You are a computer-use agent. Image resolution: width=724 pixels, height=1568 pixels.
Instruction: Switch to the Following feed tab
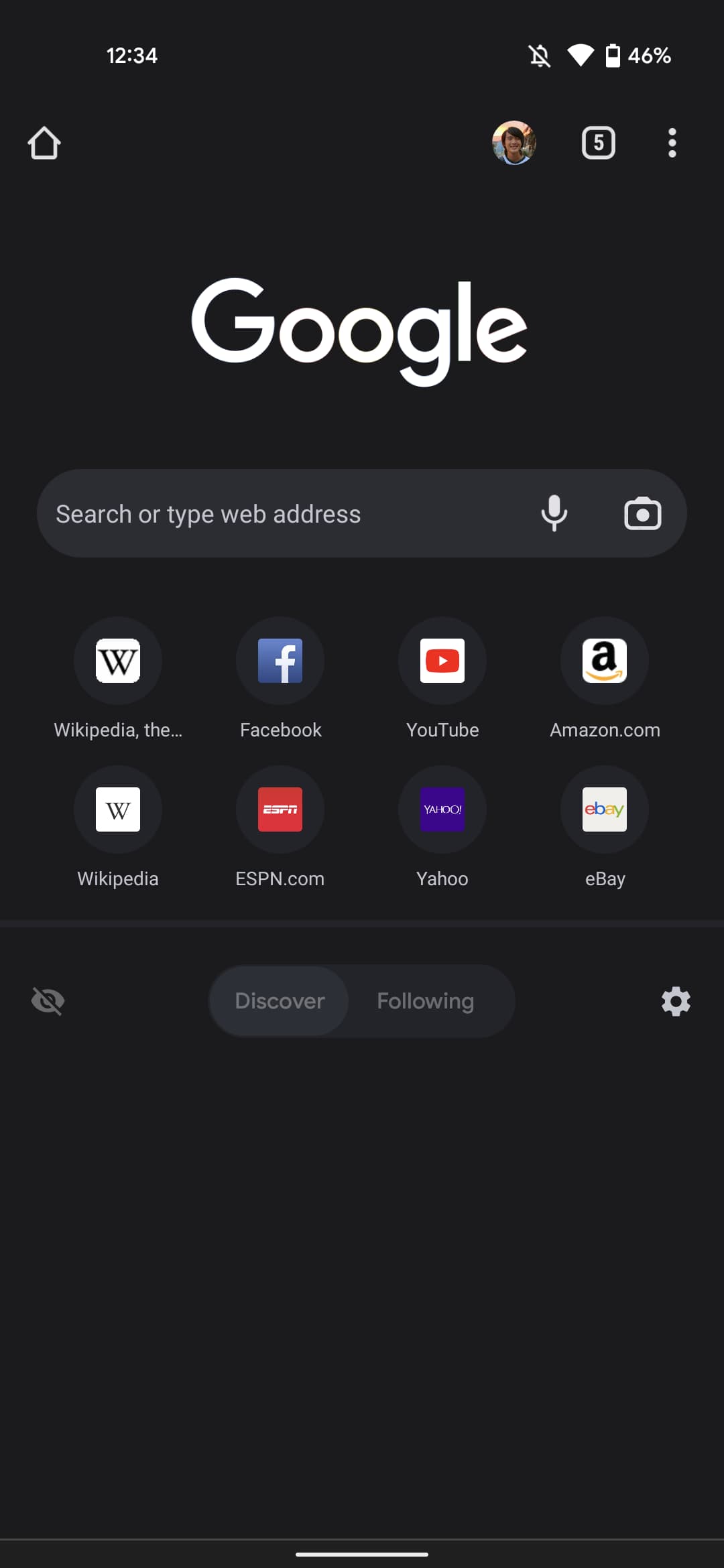pos(426,1001)
